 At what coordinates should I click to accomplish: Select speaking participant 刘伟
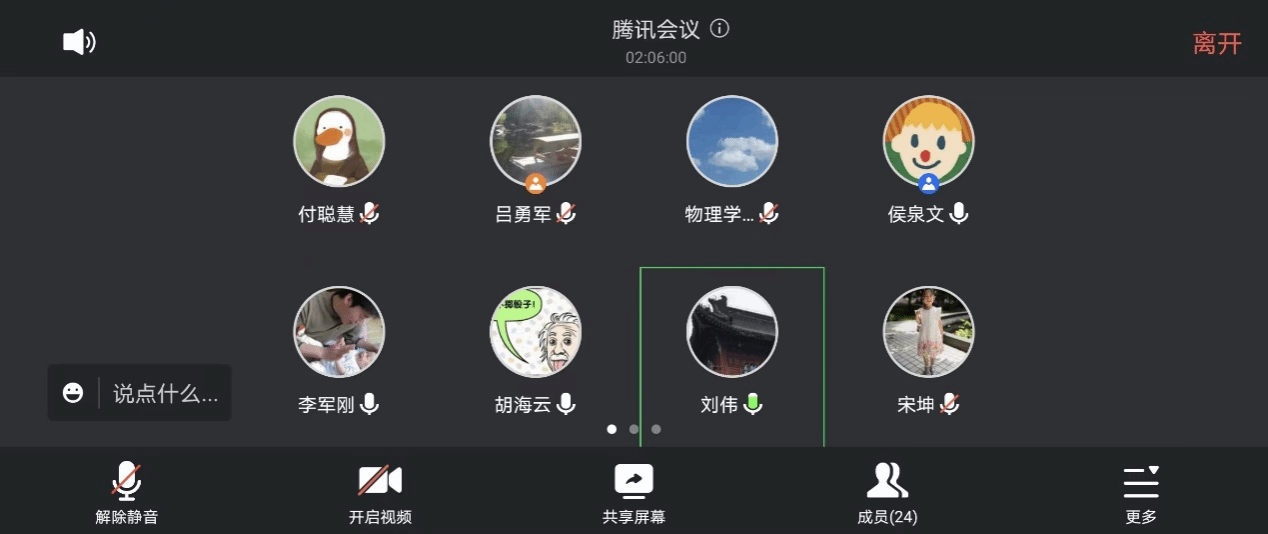click(732, 332)
